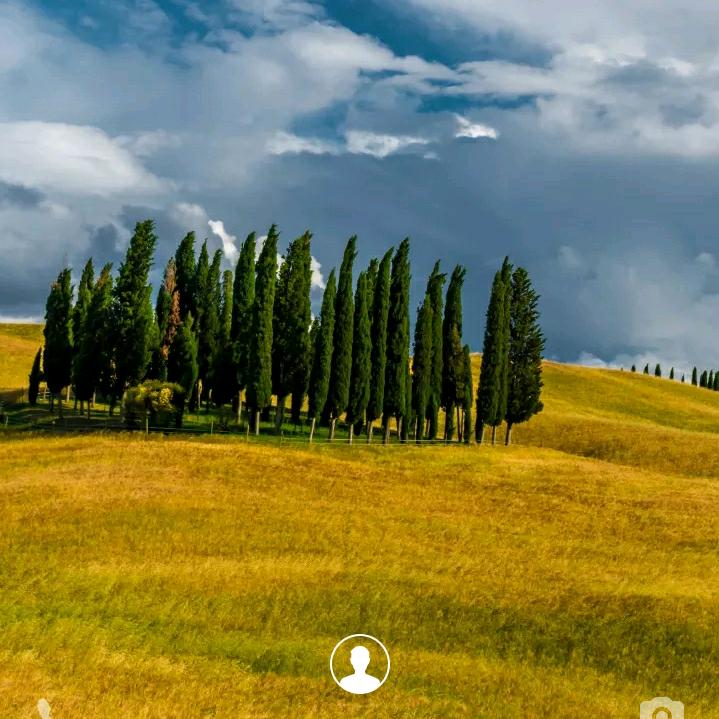Tap the user profile icon
719x719 pixels.
360,664
